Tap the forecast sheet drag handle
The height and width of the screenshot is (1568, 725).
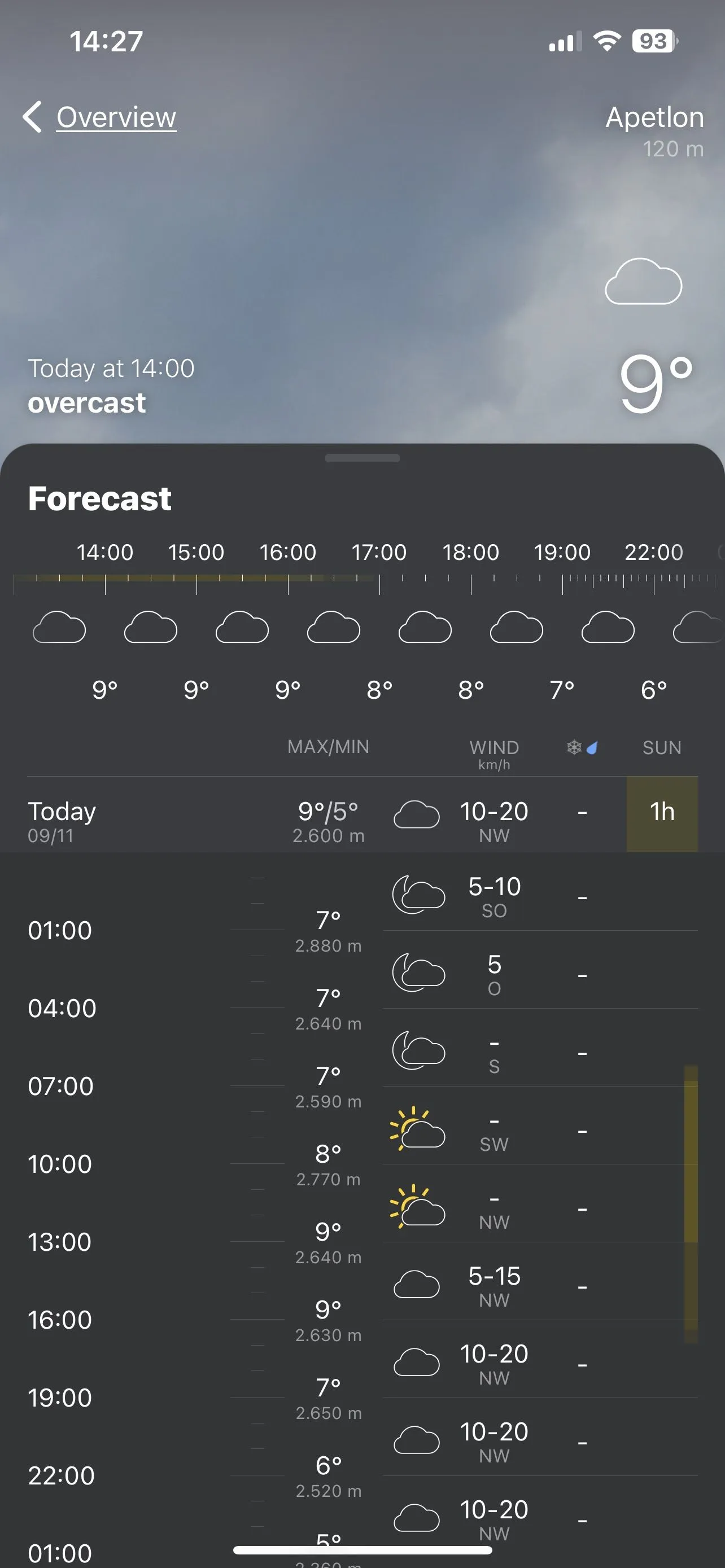pos(362,458)
